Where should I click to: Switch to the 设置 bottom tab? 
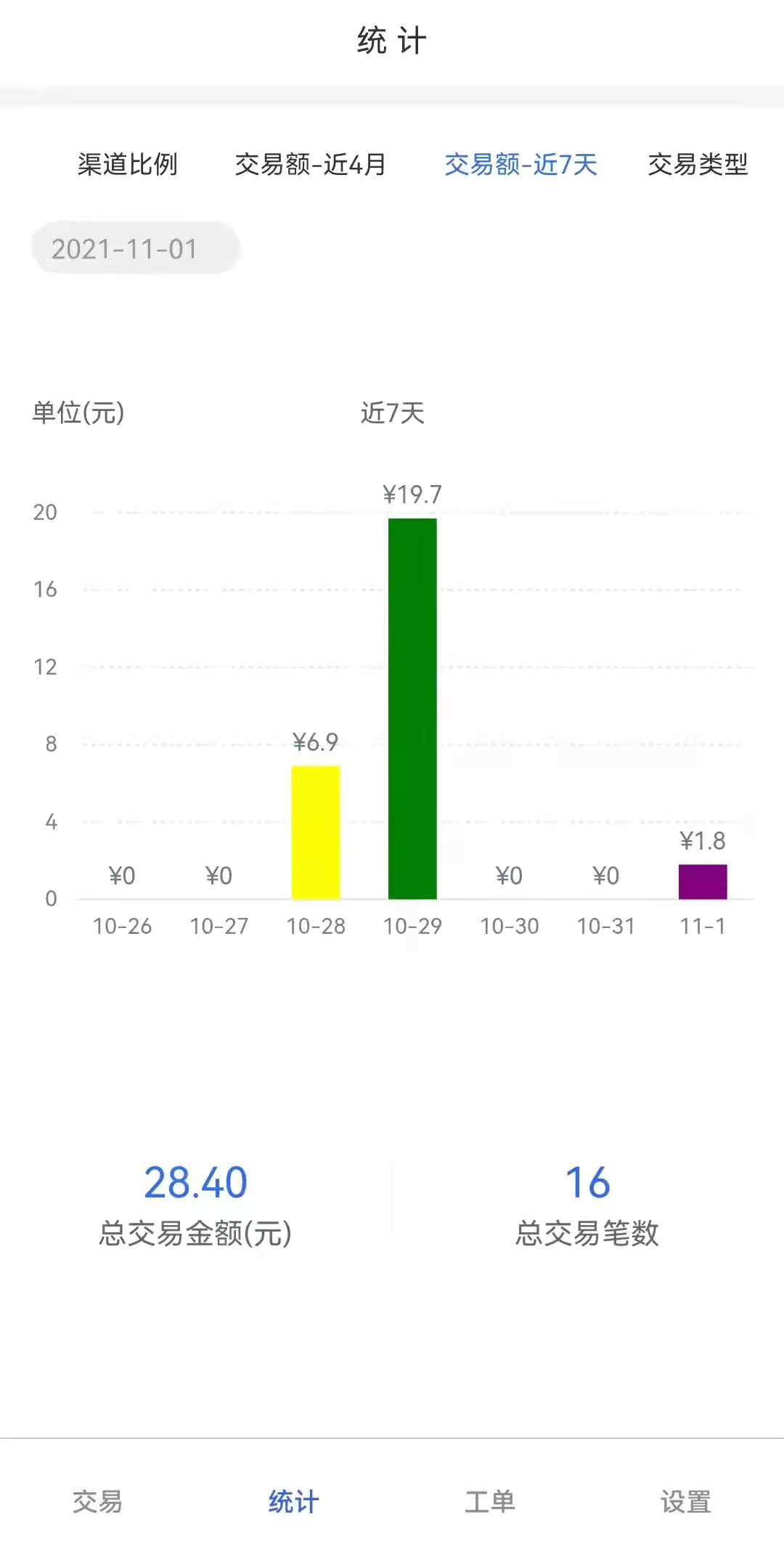685,1501
